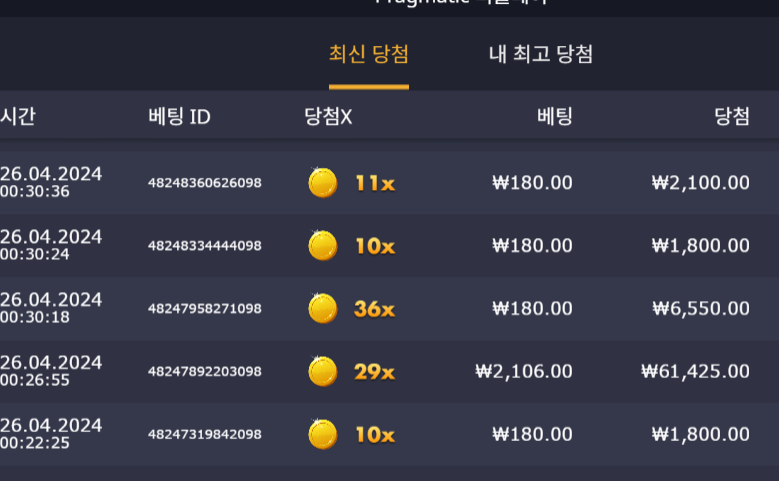Switch to the 최신 당첨 tab
The width and height of the screenshot is (779, 481).
369,54
